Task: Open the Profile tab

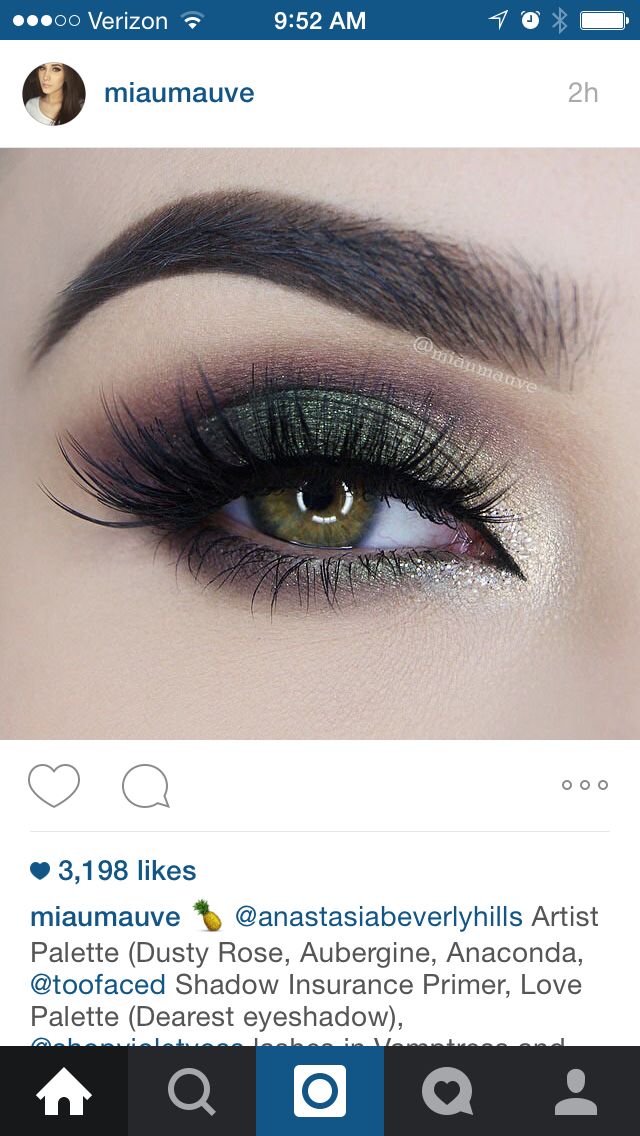Action: click(x=576, y=1091)
